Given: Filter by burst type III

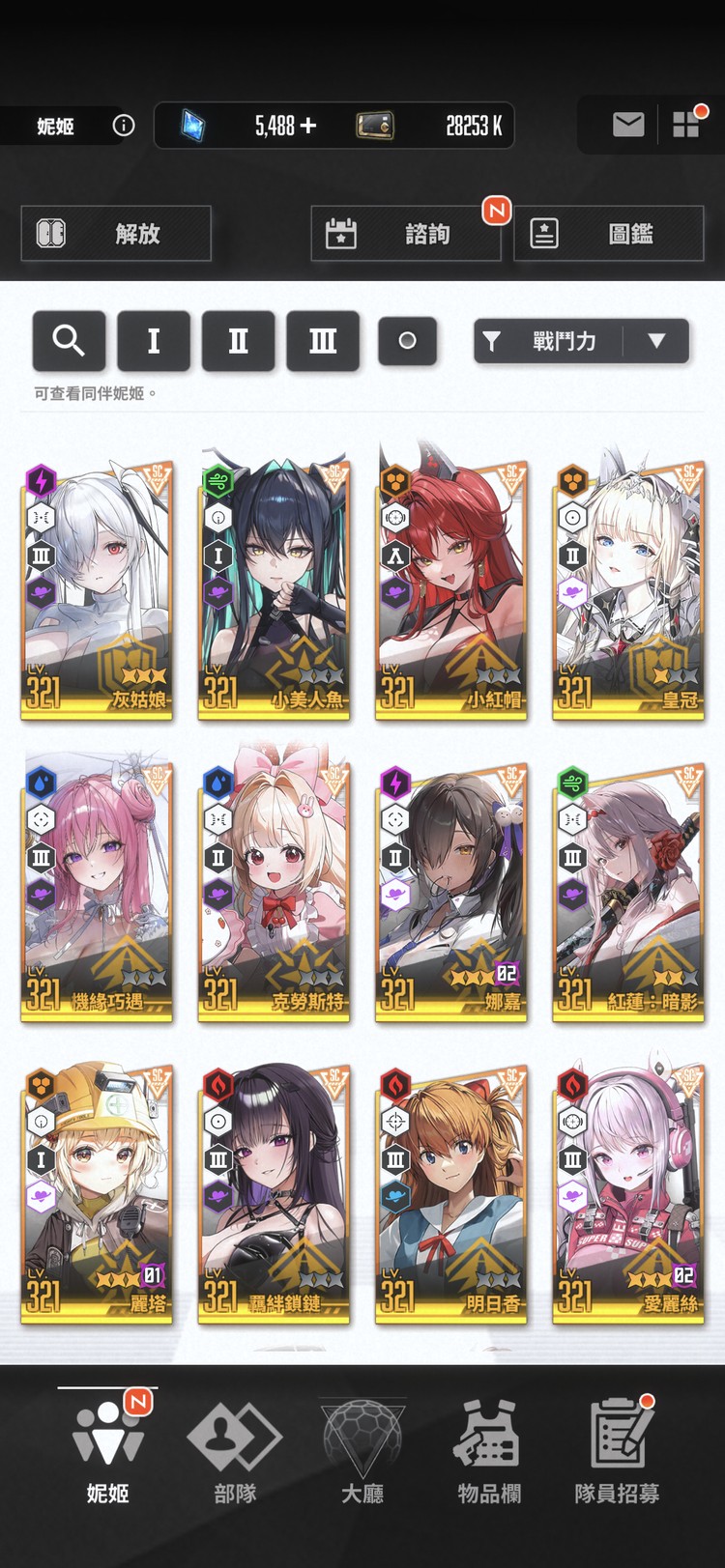Looking at the screenshot, I should [323, 341].
